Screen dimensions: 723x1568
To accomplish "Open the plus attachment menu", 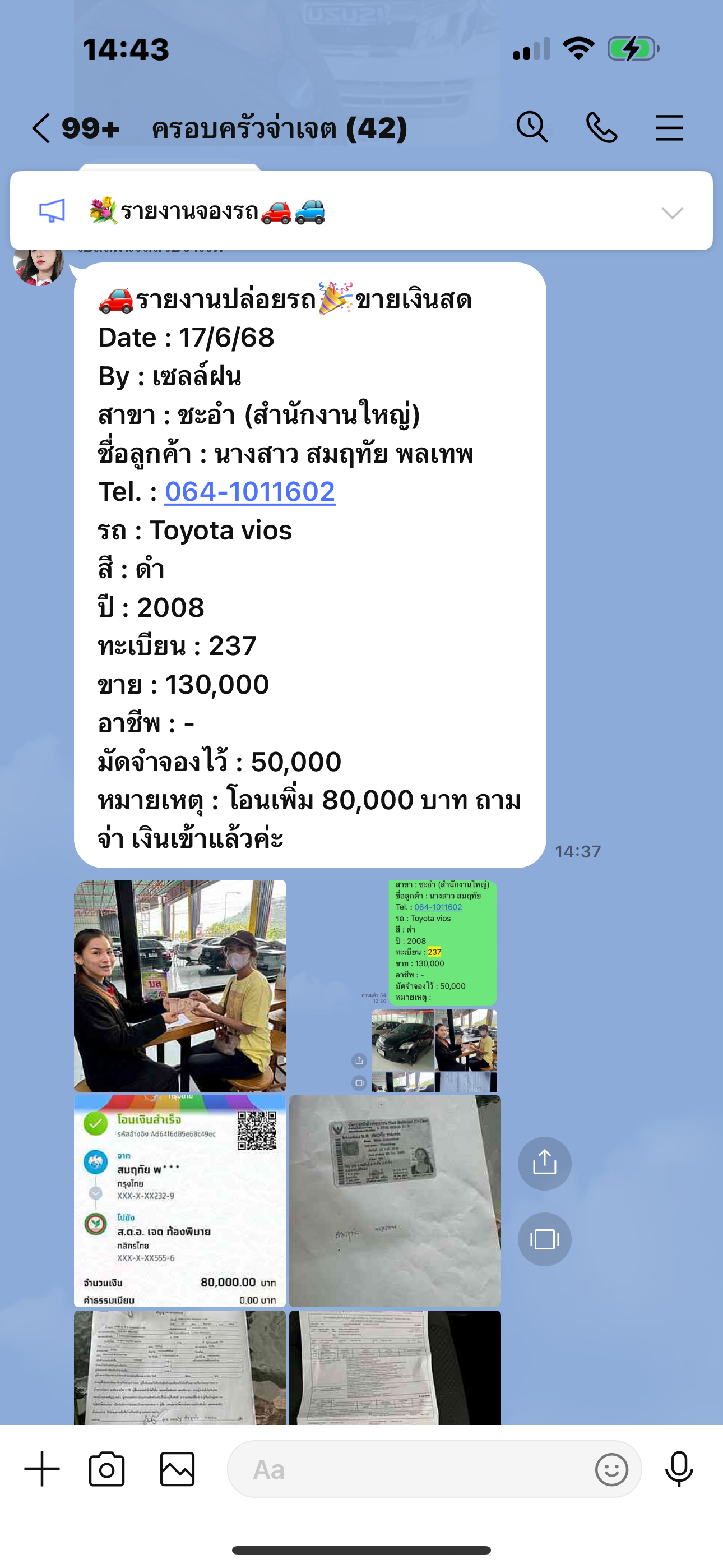I will (42, 1469).
